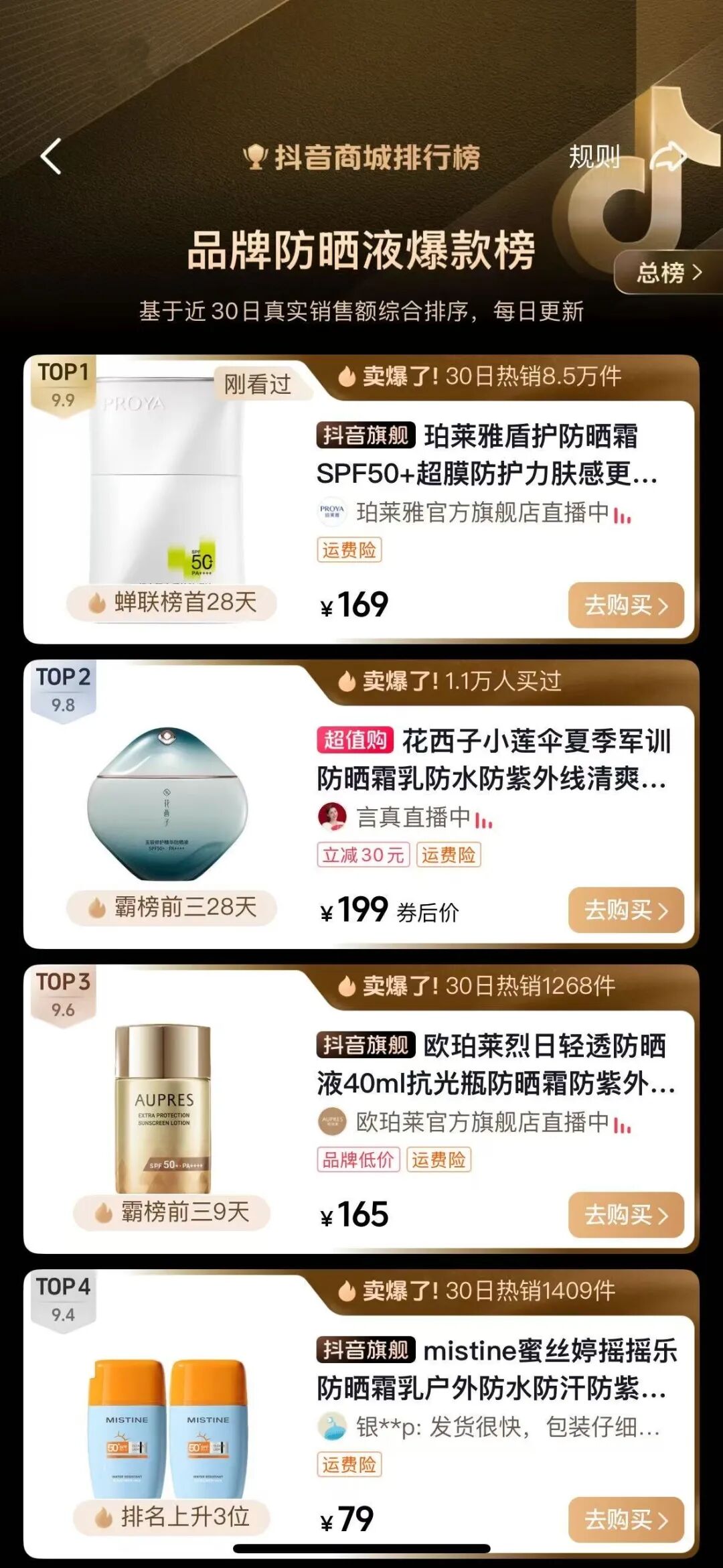Screen dimensions: 723x1568
Task: Tap 去购买 for the ¥169 珀莱雅 sunscreen
Action: click(x=625, y=605)
